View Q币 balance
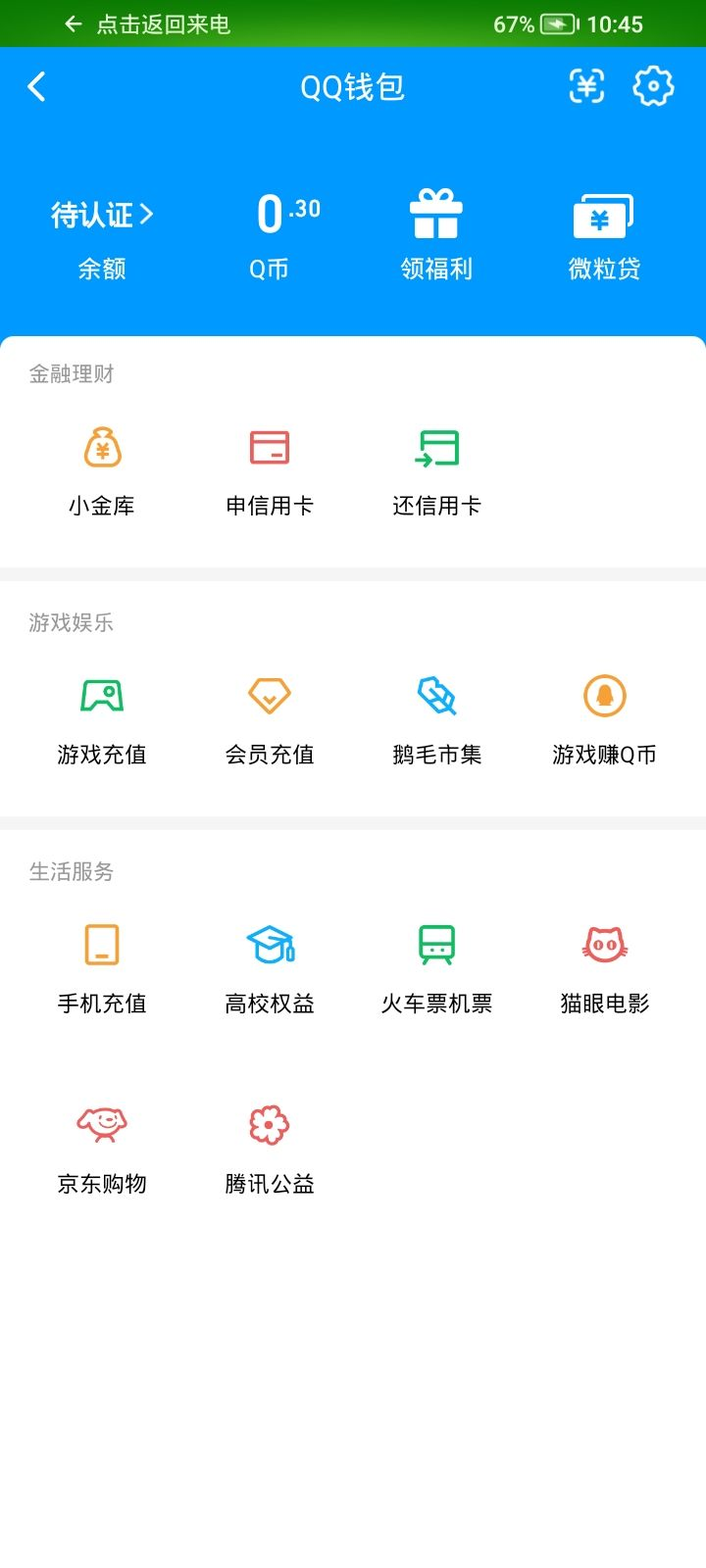706x1568 pixels. (270, 235)
